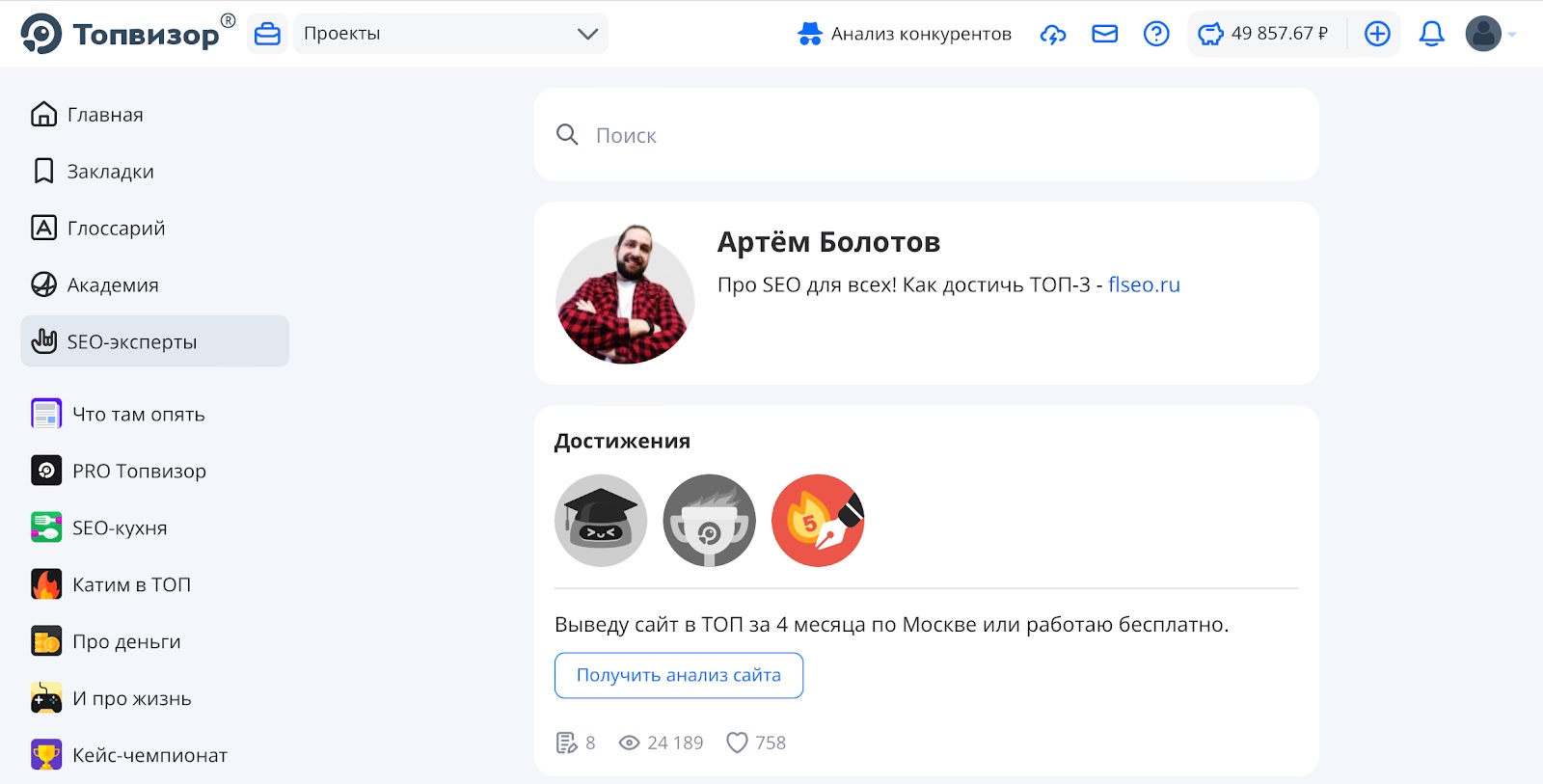
Task: Tap Получить анализ сайта button
Action: click(678, 675)
